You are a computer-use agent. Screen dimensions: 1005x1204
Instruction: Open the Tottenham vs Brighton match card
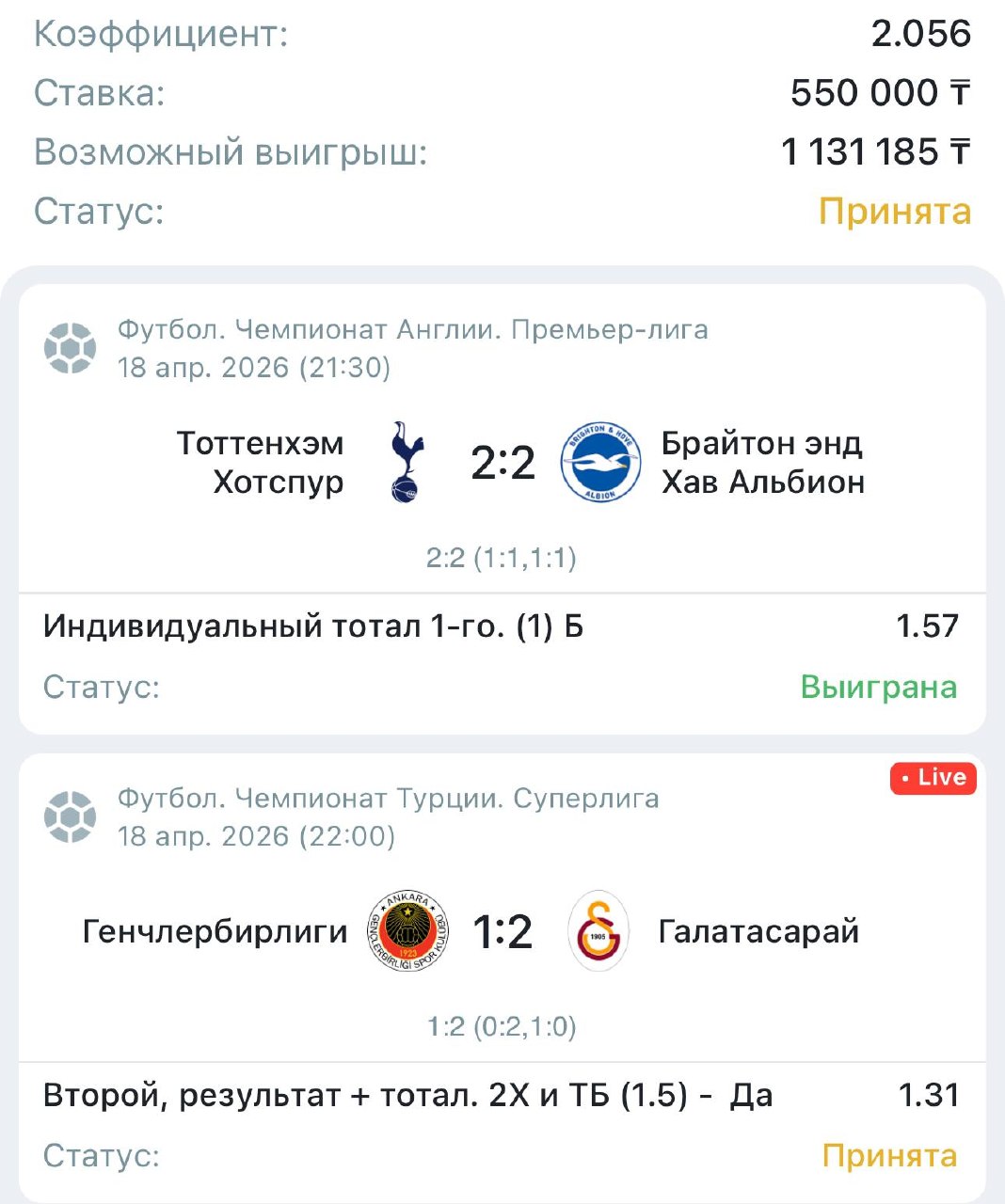point(502,463)
